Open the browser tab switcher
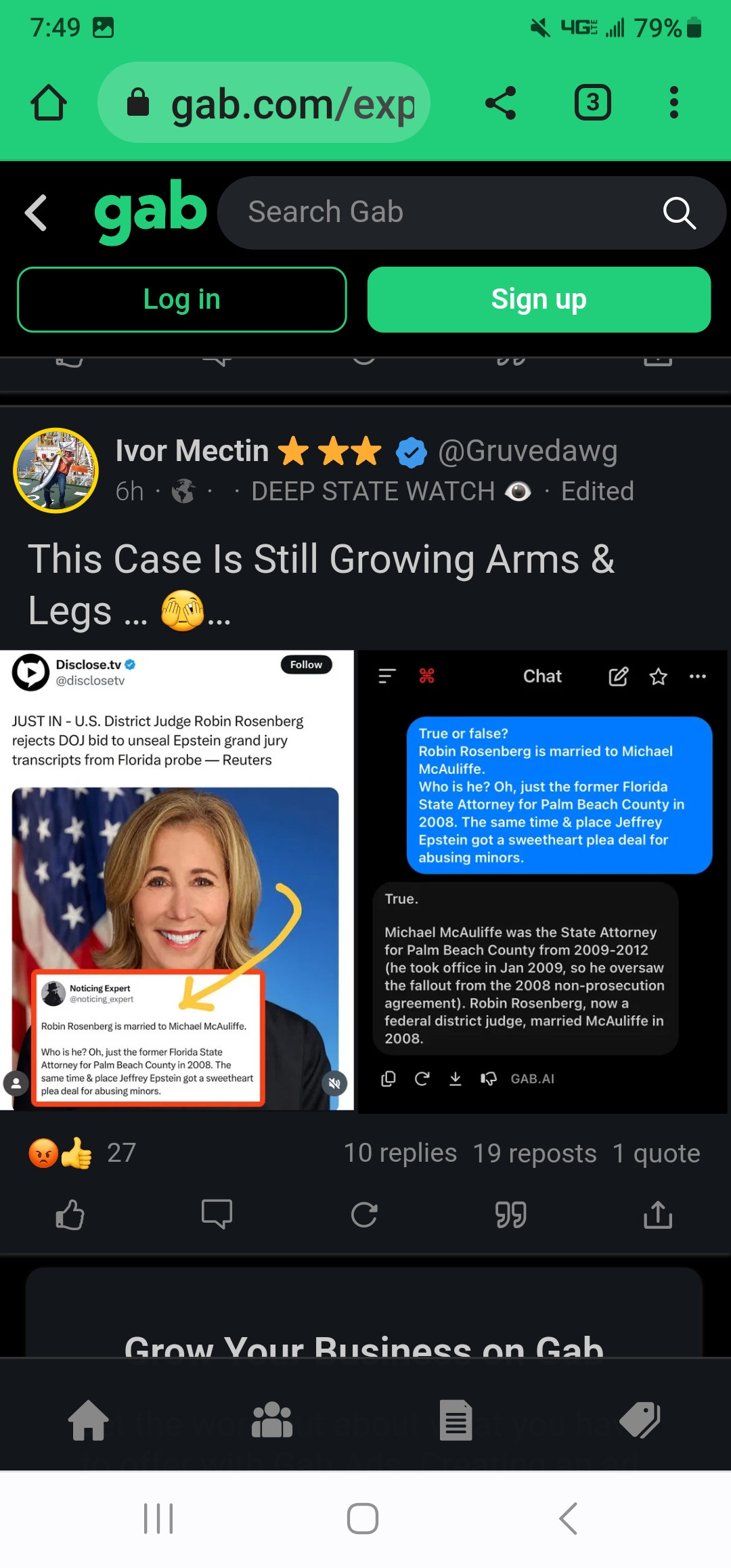Viewport: 731px width, 1568px height. (592, 103)
